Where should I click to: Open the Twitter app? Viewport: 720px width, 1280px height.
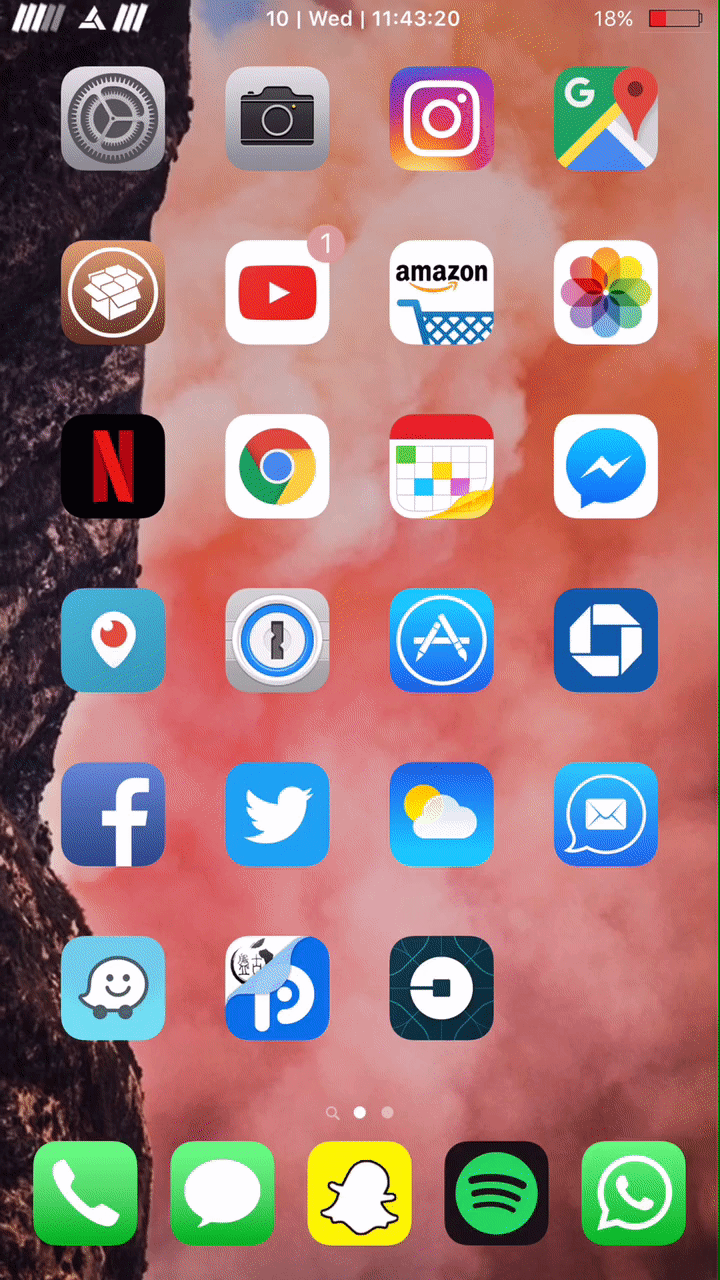pyautogui.click(x=277, y=814)
